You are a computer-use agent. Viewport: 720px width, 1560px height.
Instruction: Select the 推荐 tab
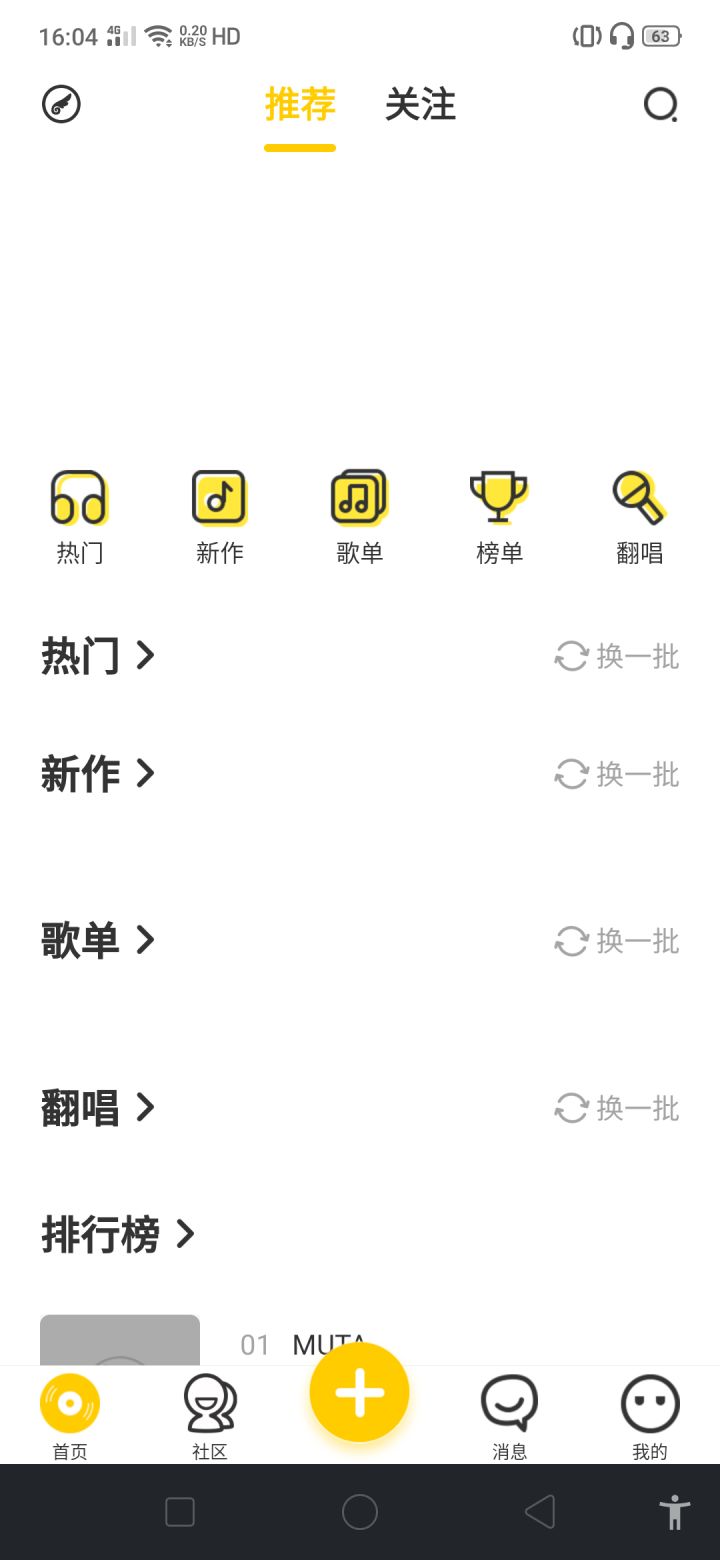coord(299,105)
